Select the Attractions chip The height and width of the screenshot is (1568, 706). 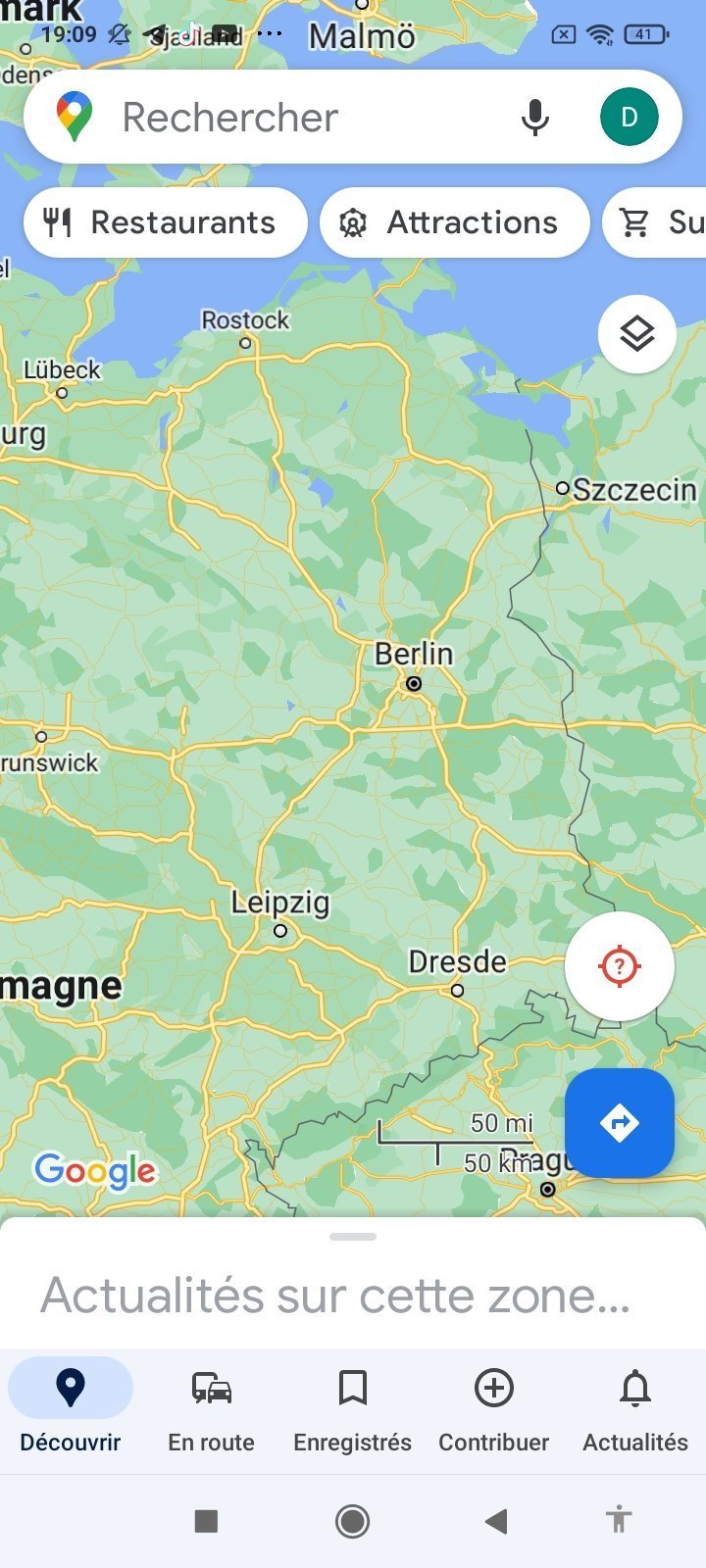(455, 222)
